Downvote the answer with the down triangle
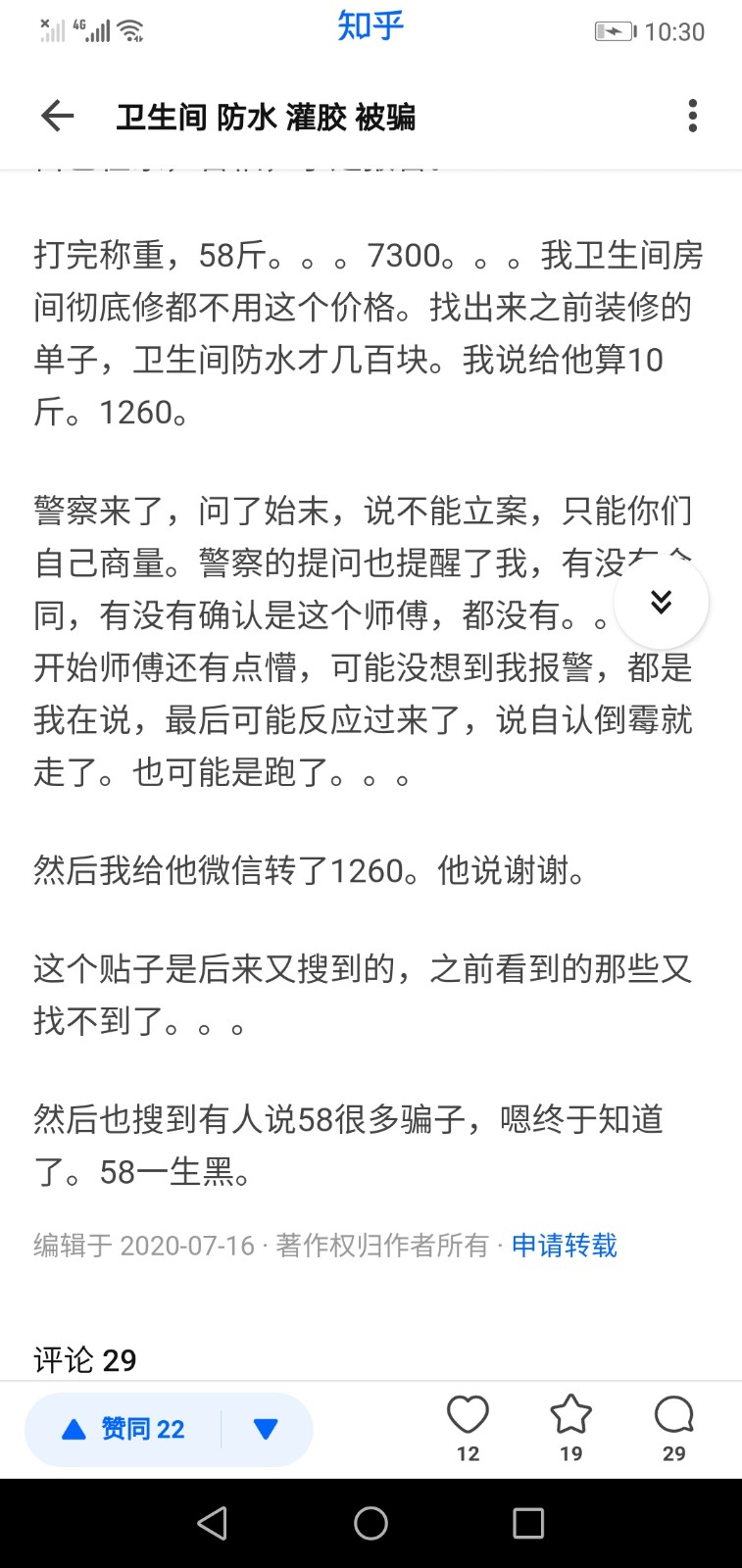 (266, 1430)
